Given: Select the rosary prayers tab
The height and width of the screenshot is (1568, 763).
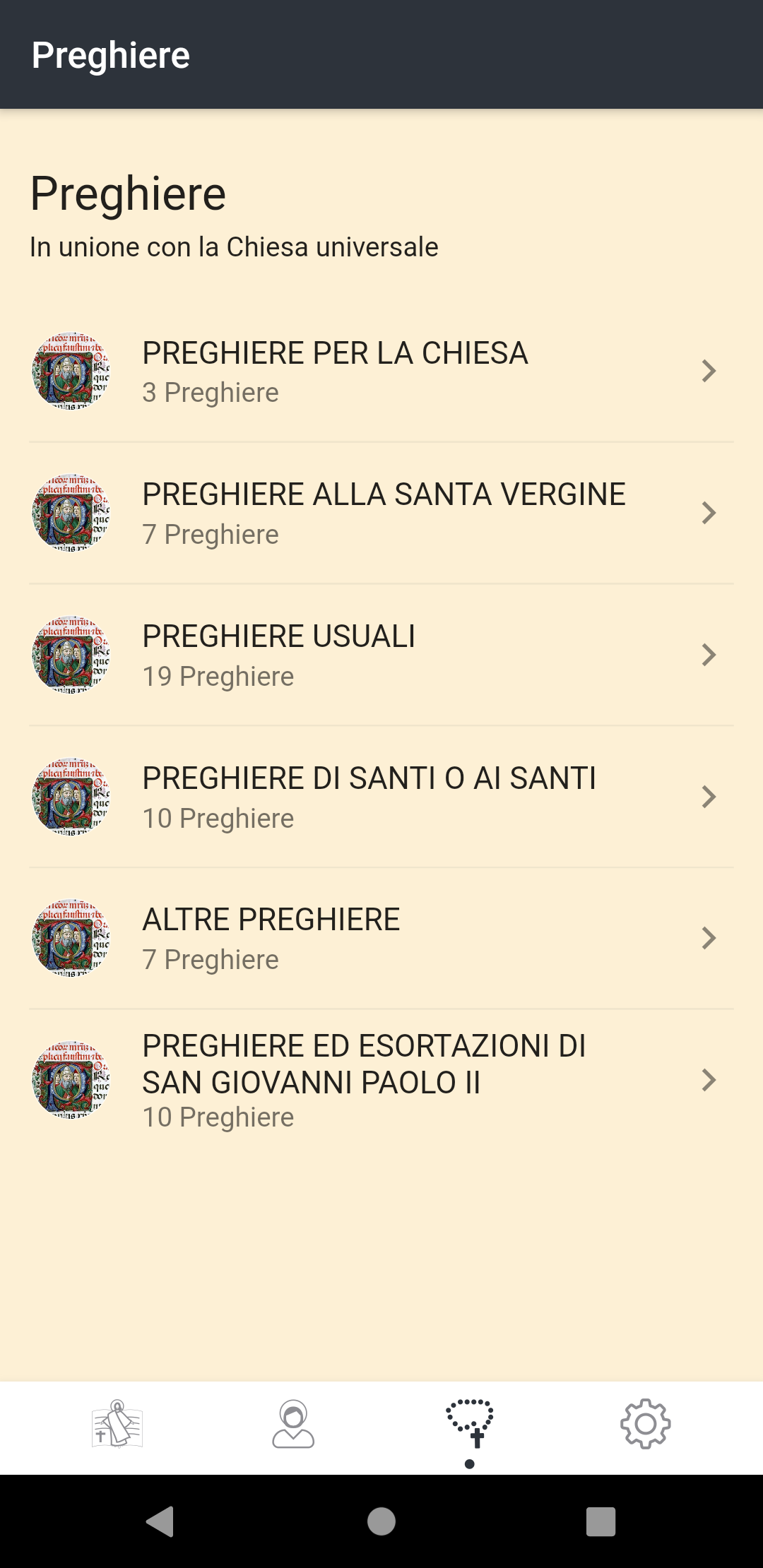Looking at the screenshot, I should [469, 1424].
